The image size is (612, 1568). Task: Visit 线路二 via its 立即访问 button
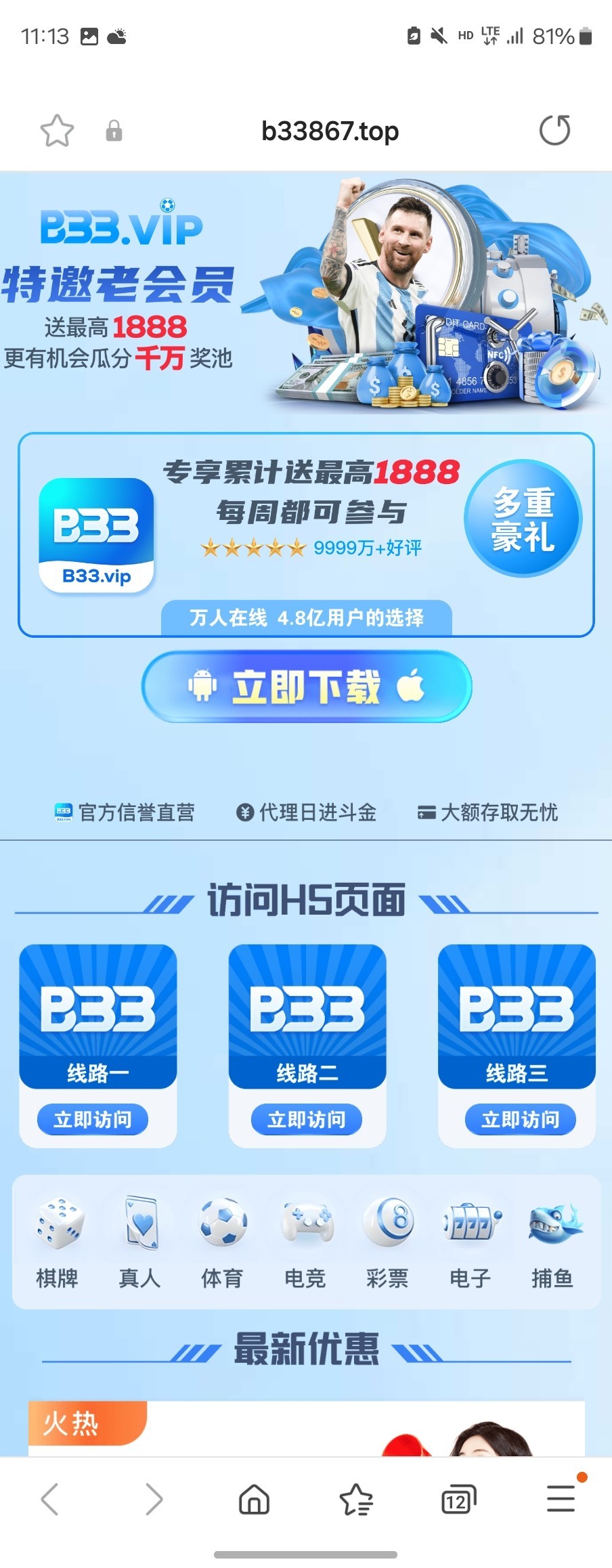306,1119
